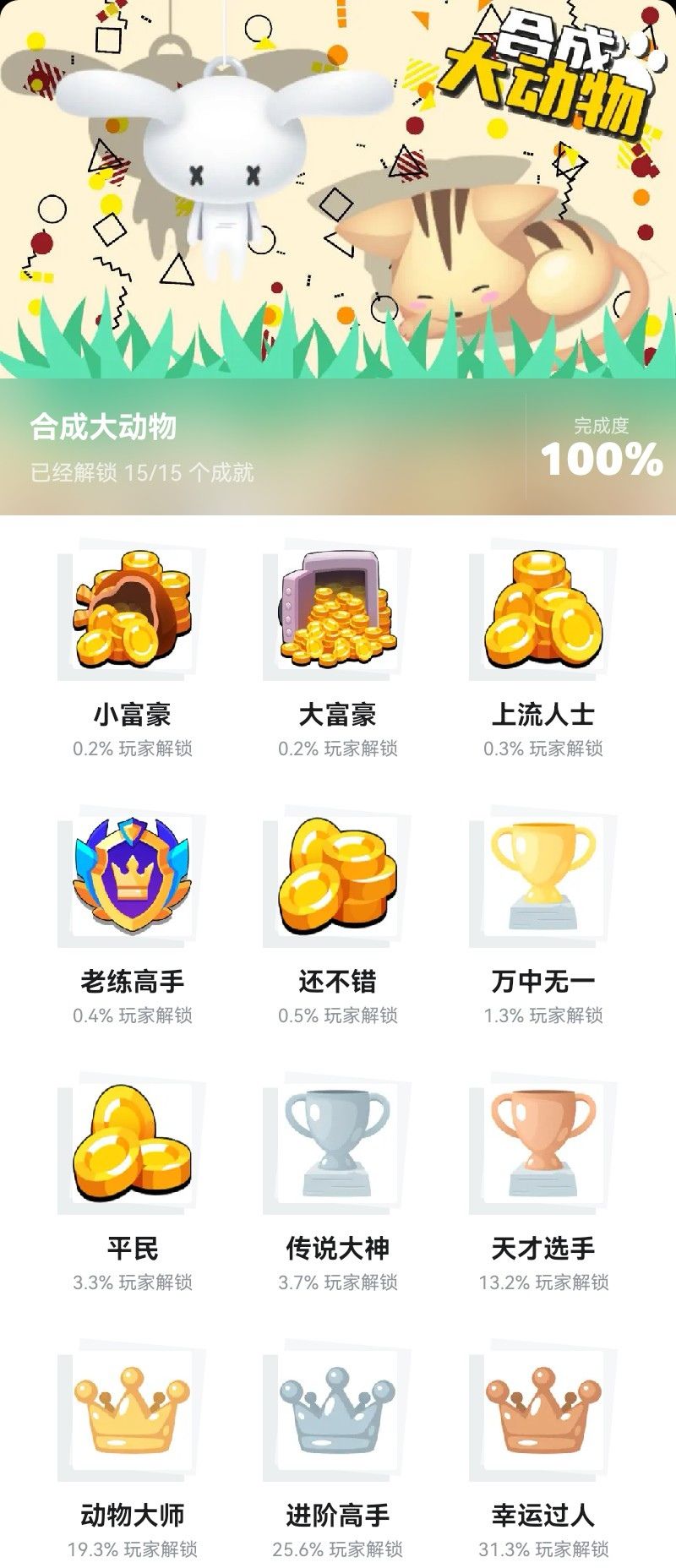View the 万中无一 gold trophy achievement
The height and width of the screenshot is (1568, 676).
(542, 880)
